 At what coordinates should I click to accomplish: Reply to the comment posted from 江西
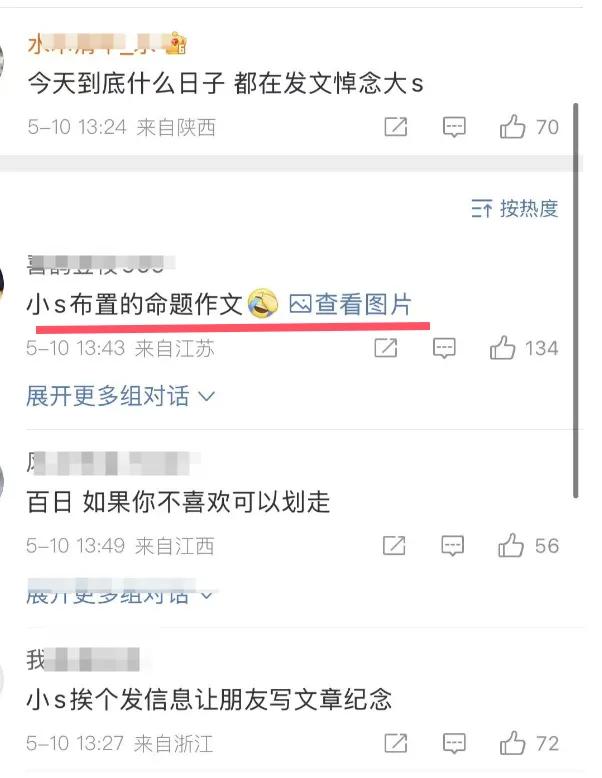(454, 546)
